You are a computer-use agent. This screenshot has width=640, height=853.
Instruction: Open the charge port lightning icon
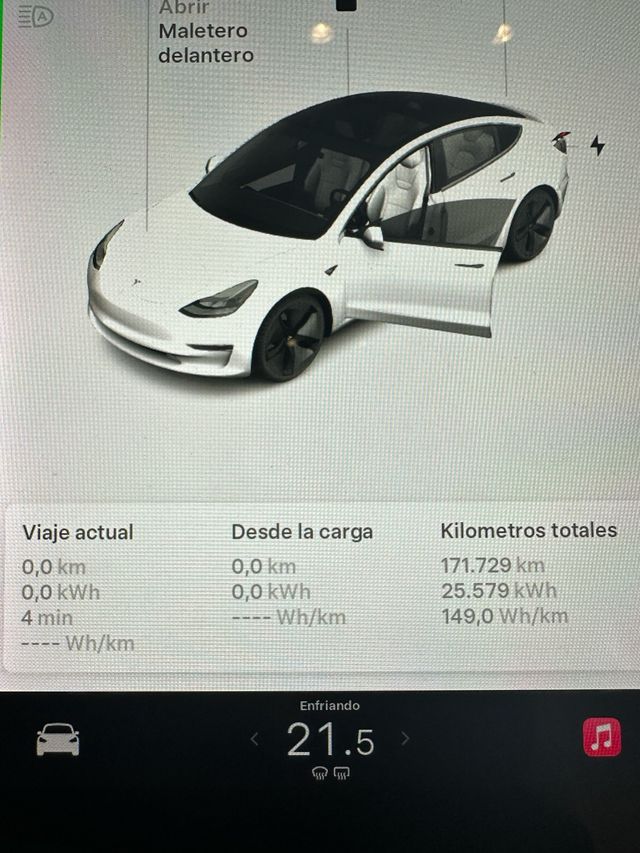pos(597,145)
